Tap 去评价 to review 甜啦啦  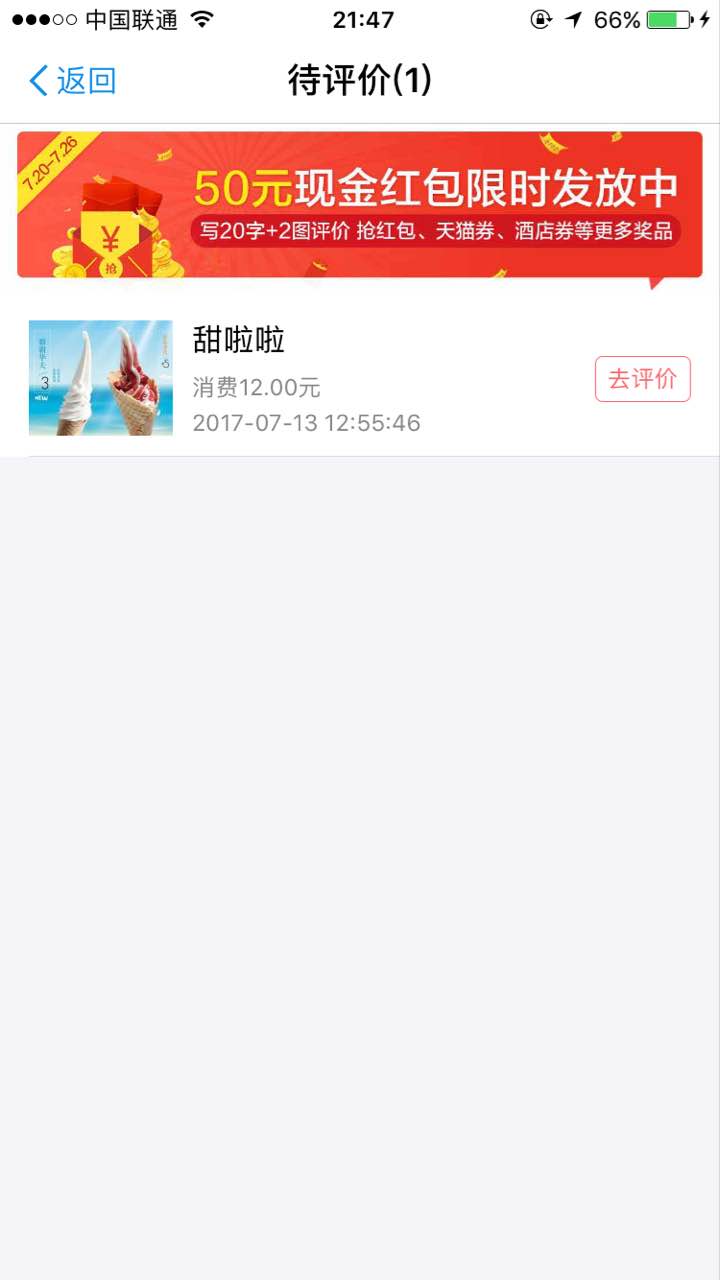[643, 379]
